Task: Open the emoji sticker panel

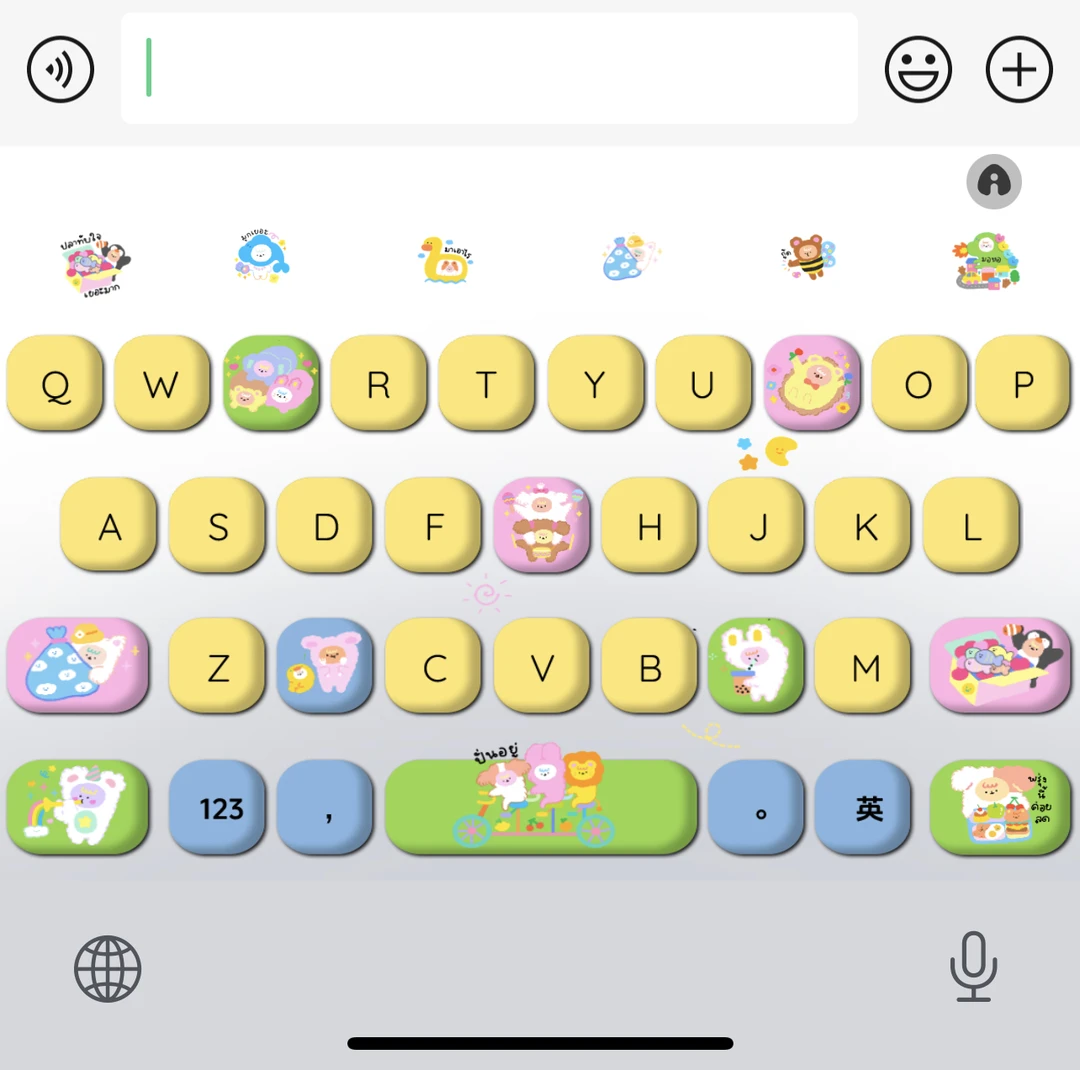Action: [x=918, y=70]
